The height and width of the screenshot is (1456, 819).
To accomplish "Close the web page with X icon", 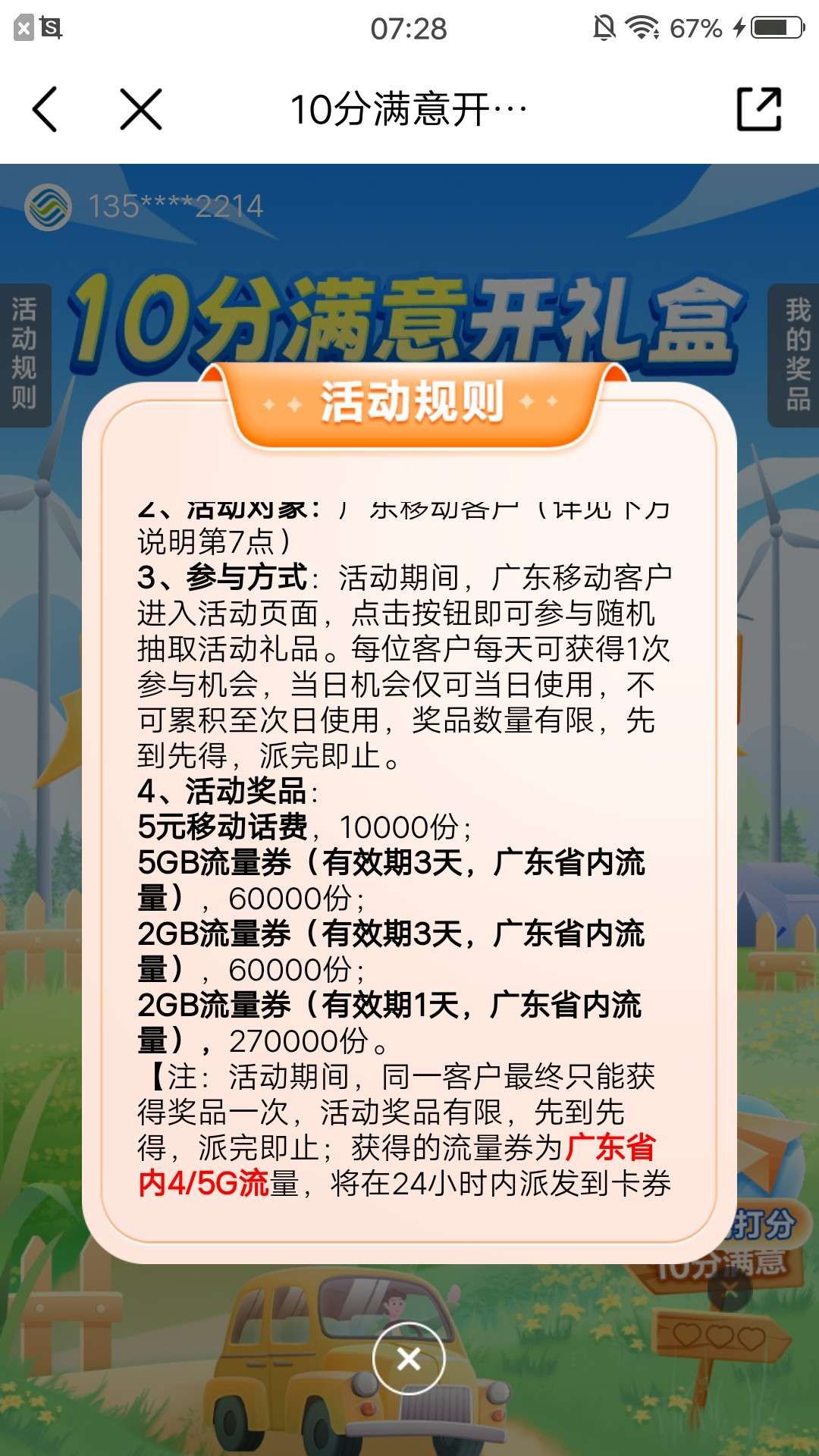I will pyautogui.click(x=141, y=109).
